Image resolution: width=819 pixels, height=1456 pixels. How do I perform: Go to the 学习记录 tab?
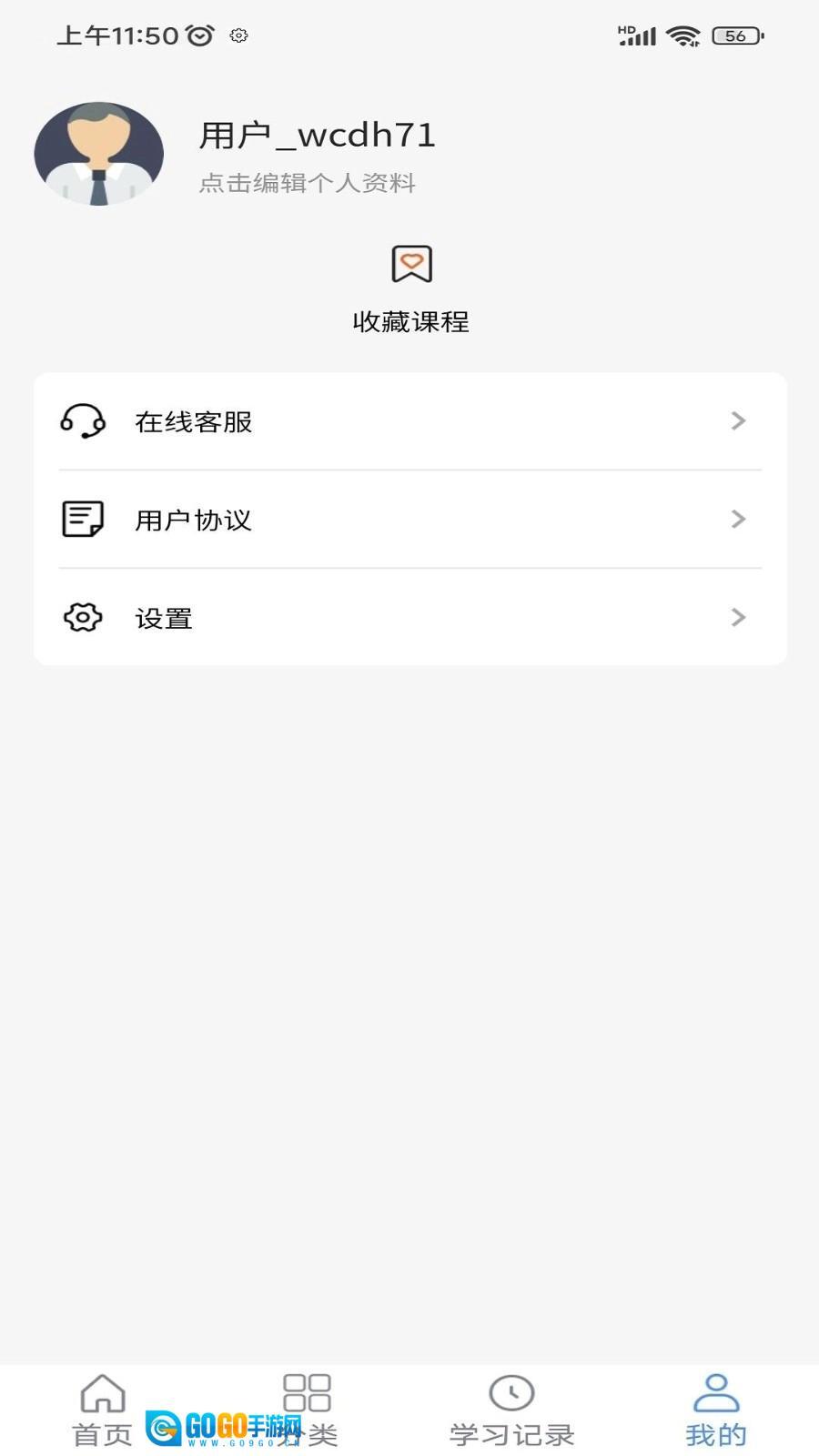pyautogui.click(x=511, y=1410)
